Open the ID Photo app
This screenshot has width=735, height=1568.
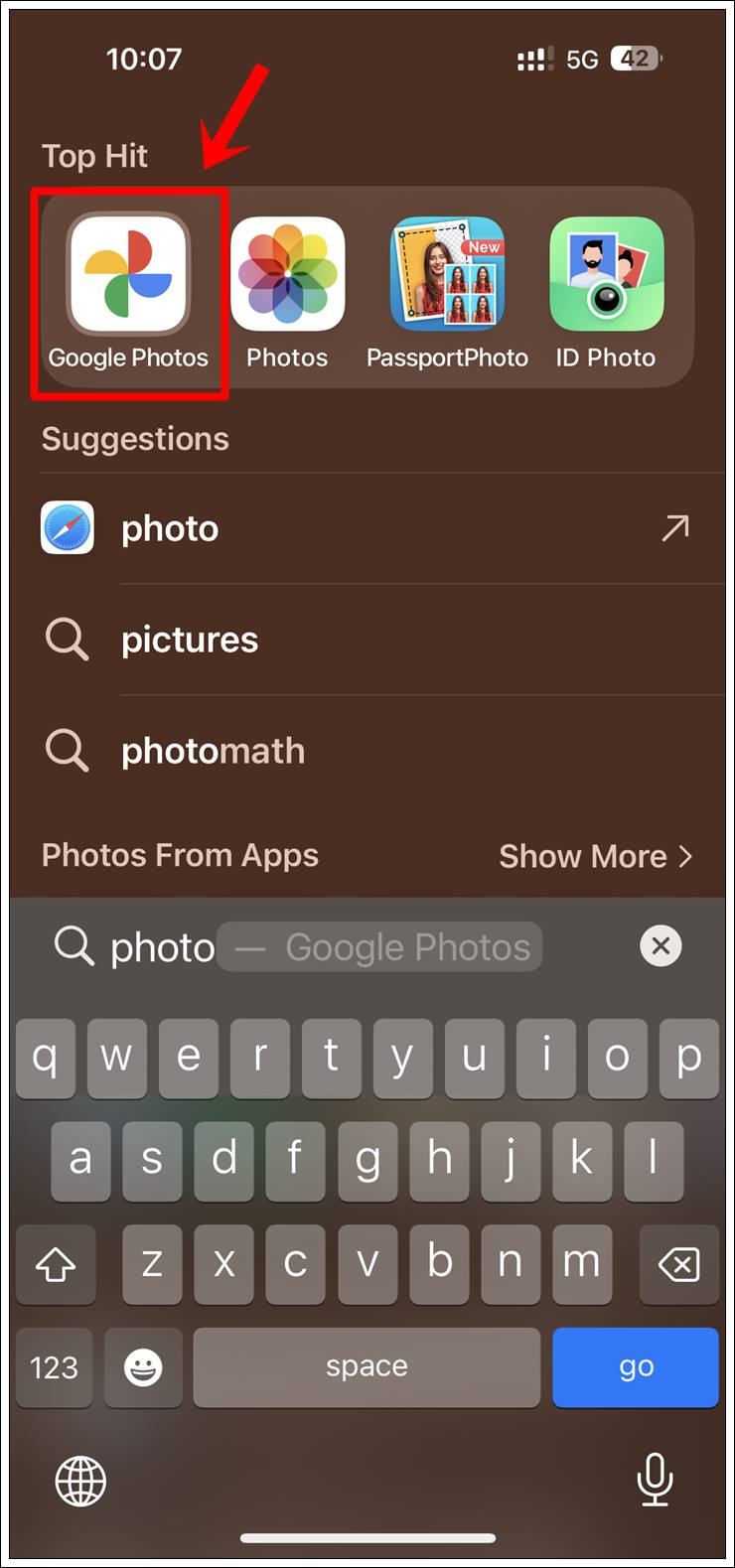pyautogui.click(x=606, y=270)
